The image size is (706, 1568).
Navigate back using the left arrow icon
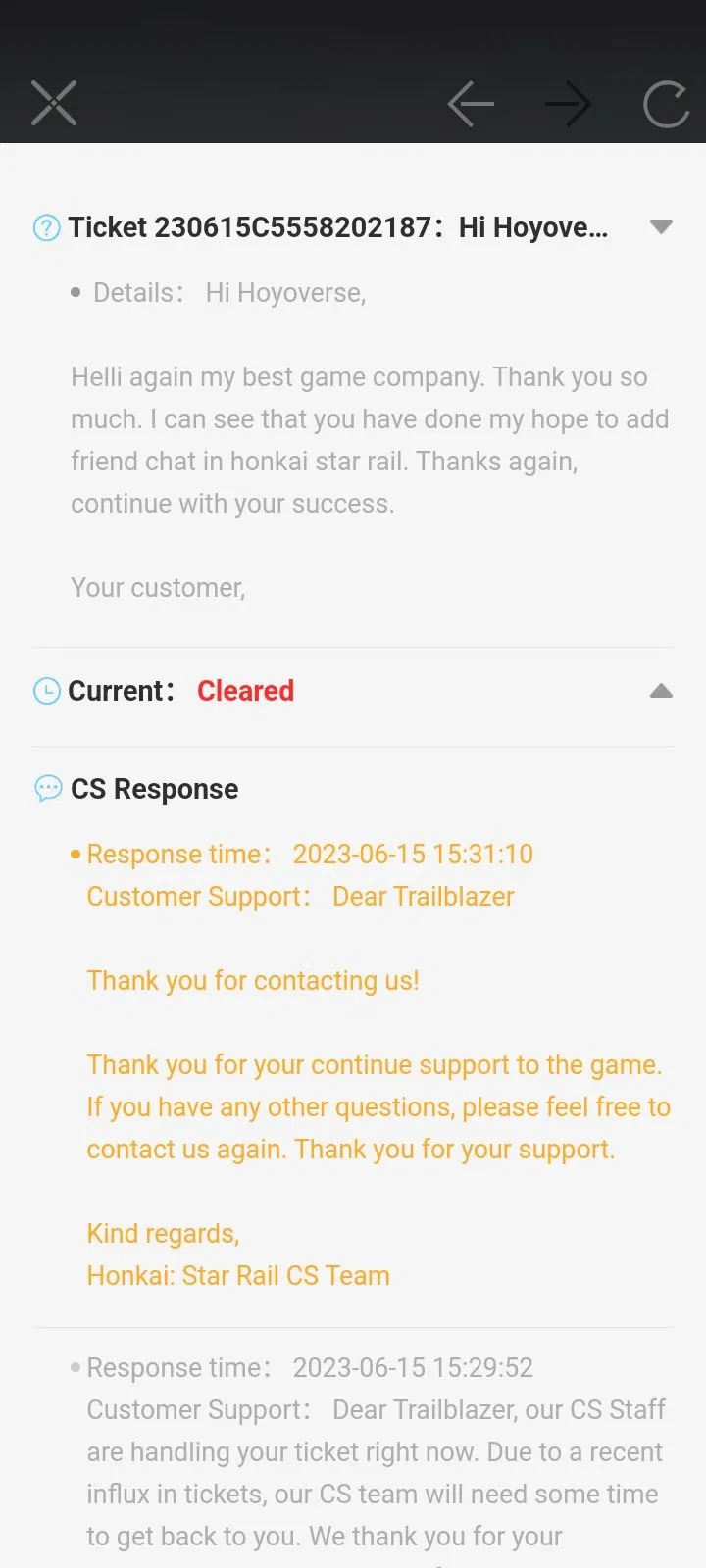coord(471,103)
